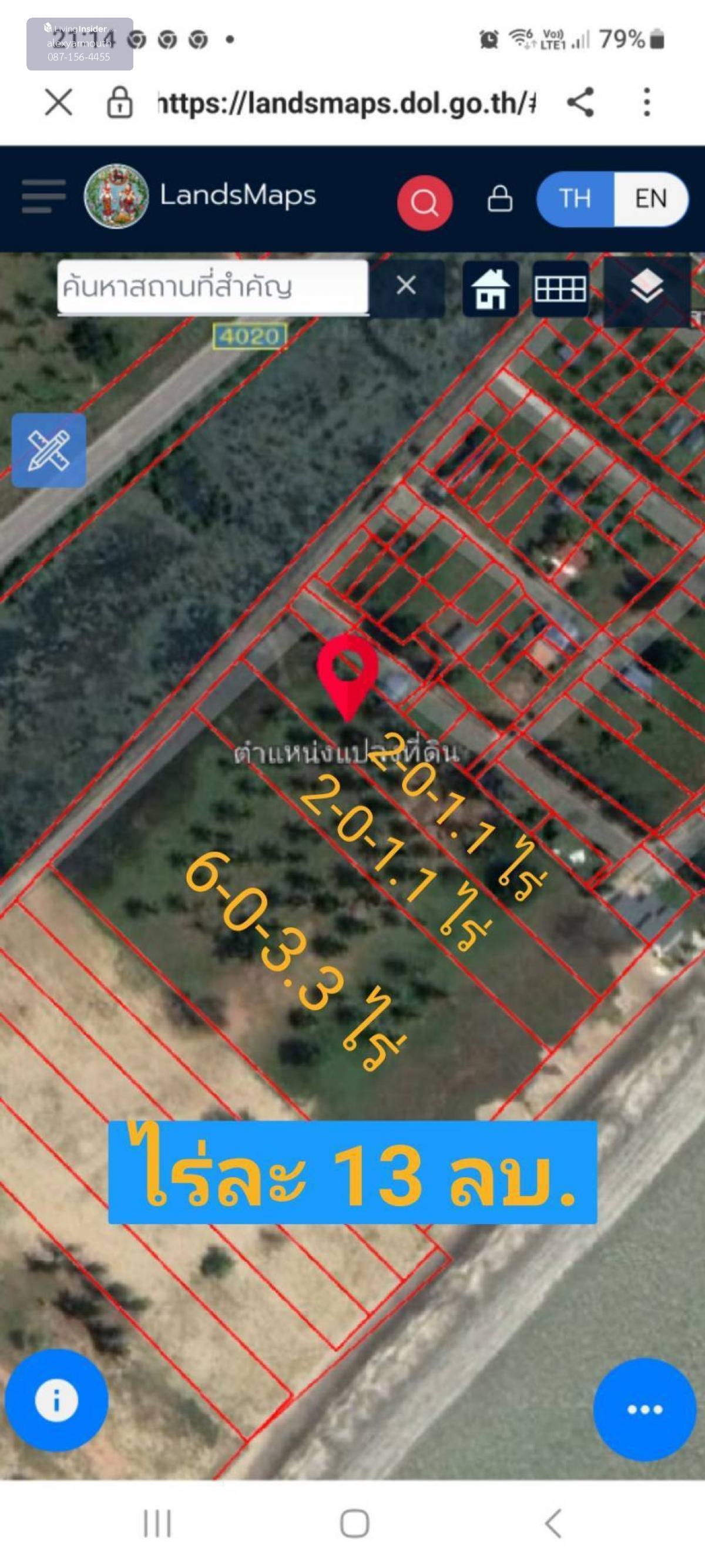Tap the red search button
The height and width of the screenshot is (1568, 705).
click(x=424, y=202)
